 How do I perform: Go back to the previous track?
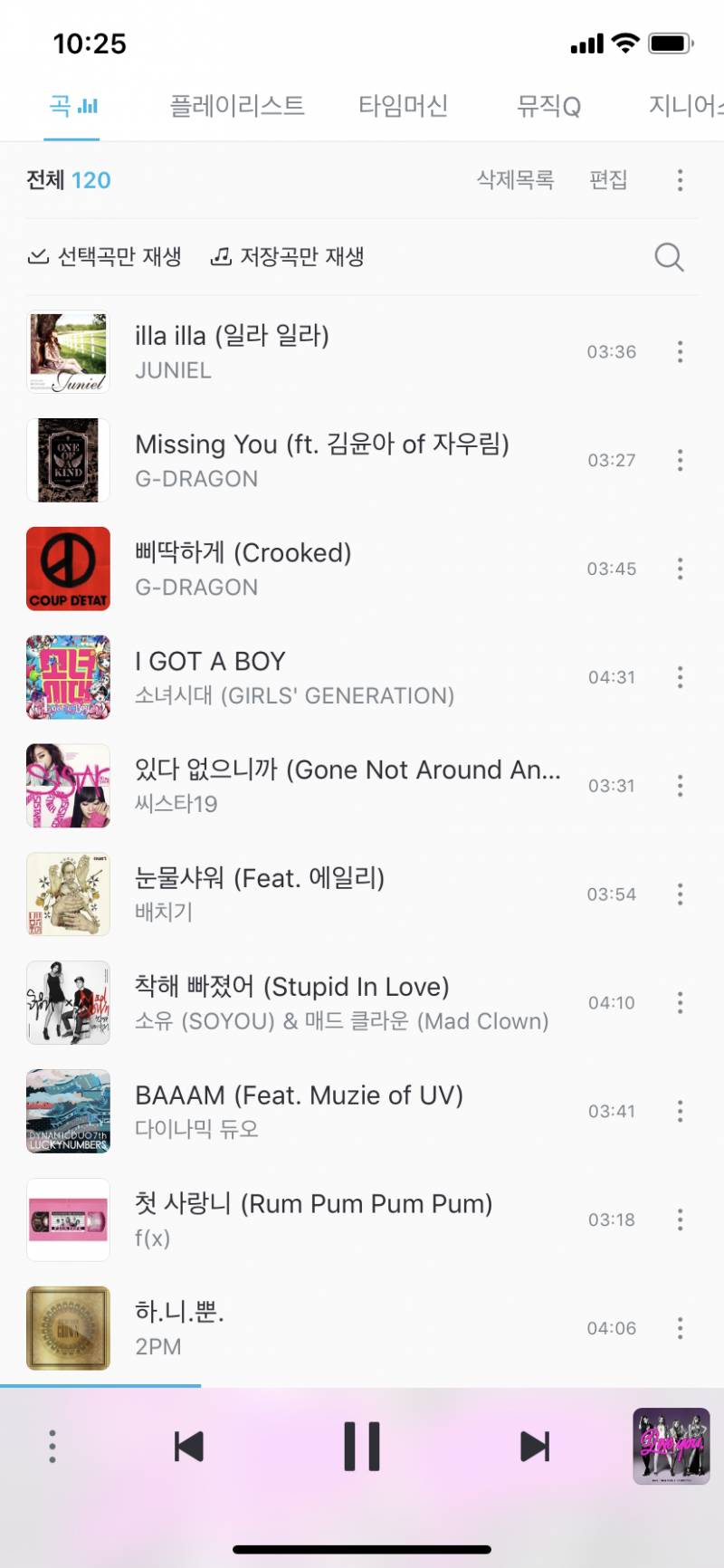click(188, 1446)
